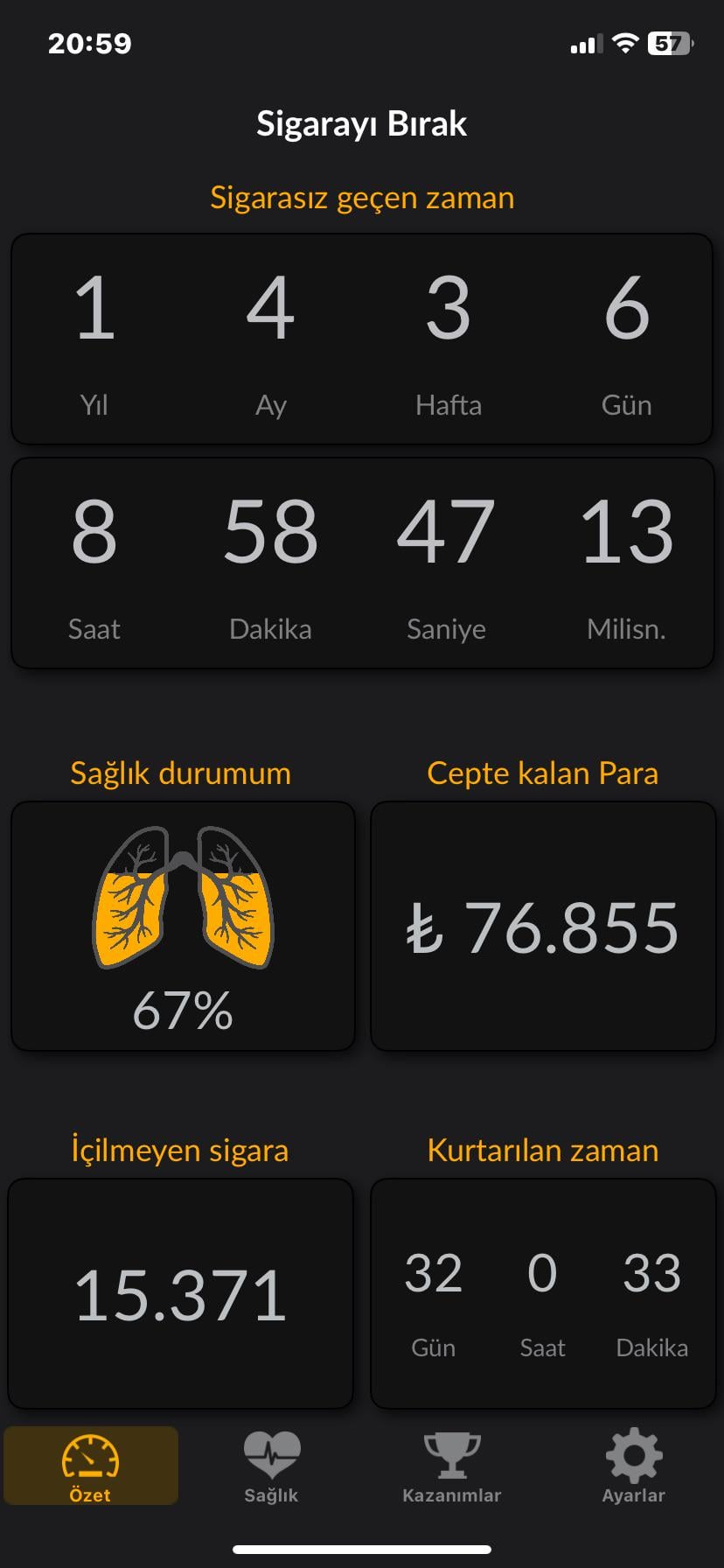
Task: Switch to the Sağlık tab
Action: pos(271,1466)
